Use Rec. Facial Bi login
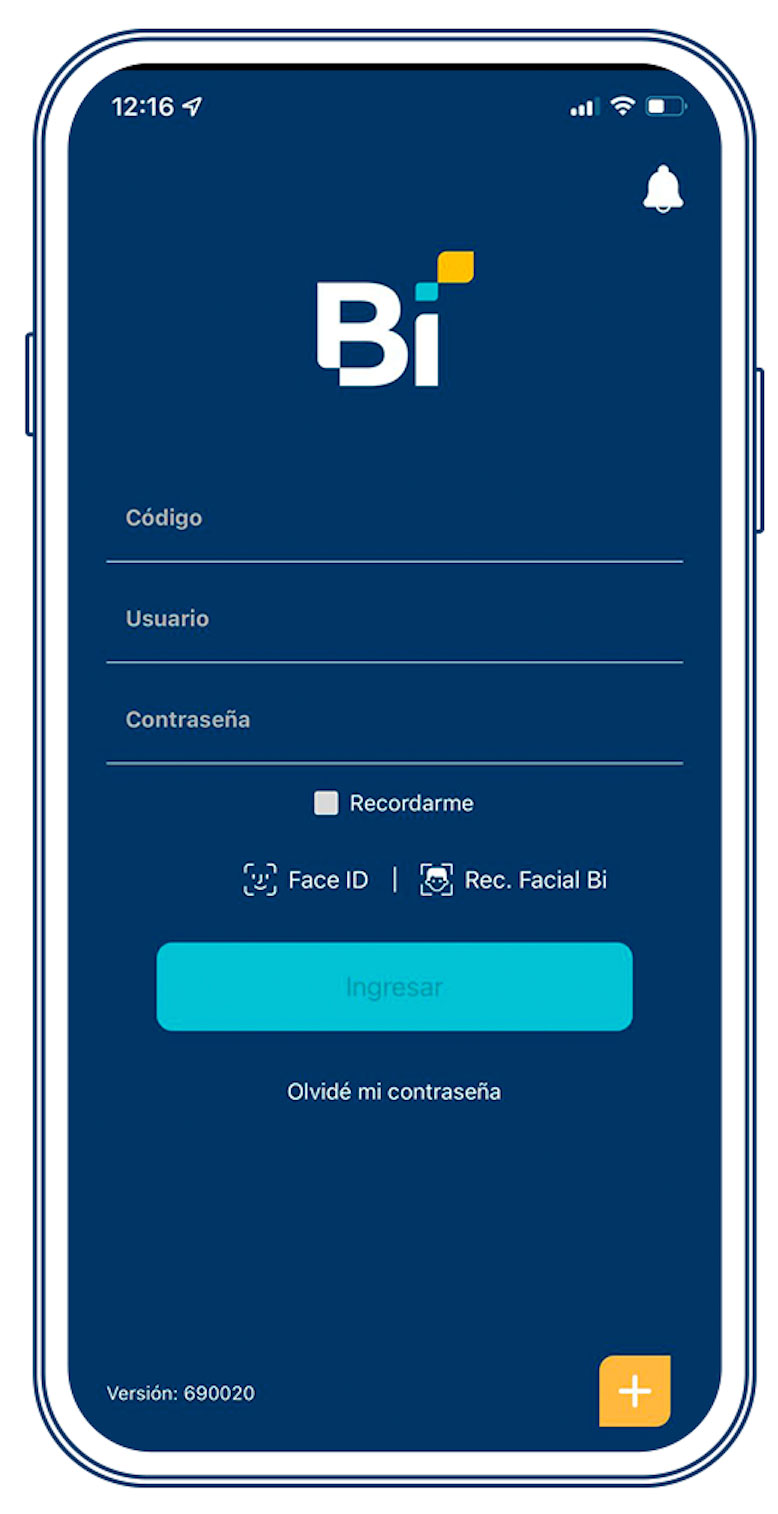The image size is (778, 1514). (x=514, y=880)
